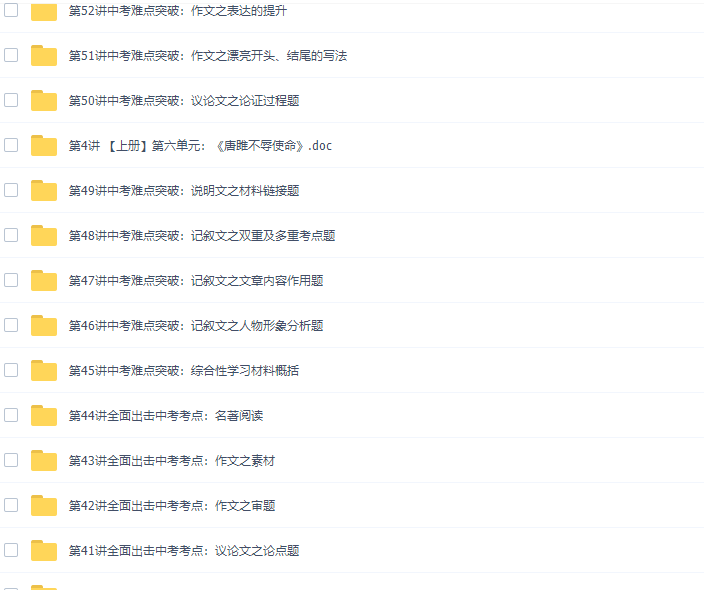Mark the checkbox next to 第43讲 作文之素材
The image size is (704, 590).
[11, 460]
